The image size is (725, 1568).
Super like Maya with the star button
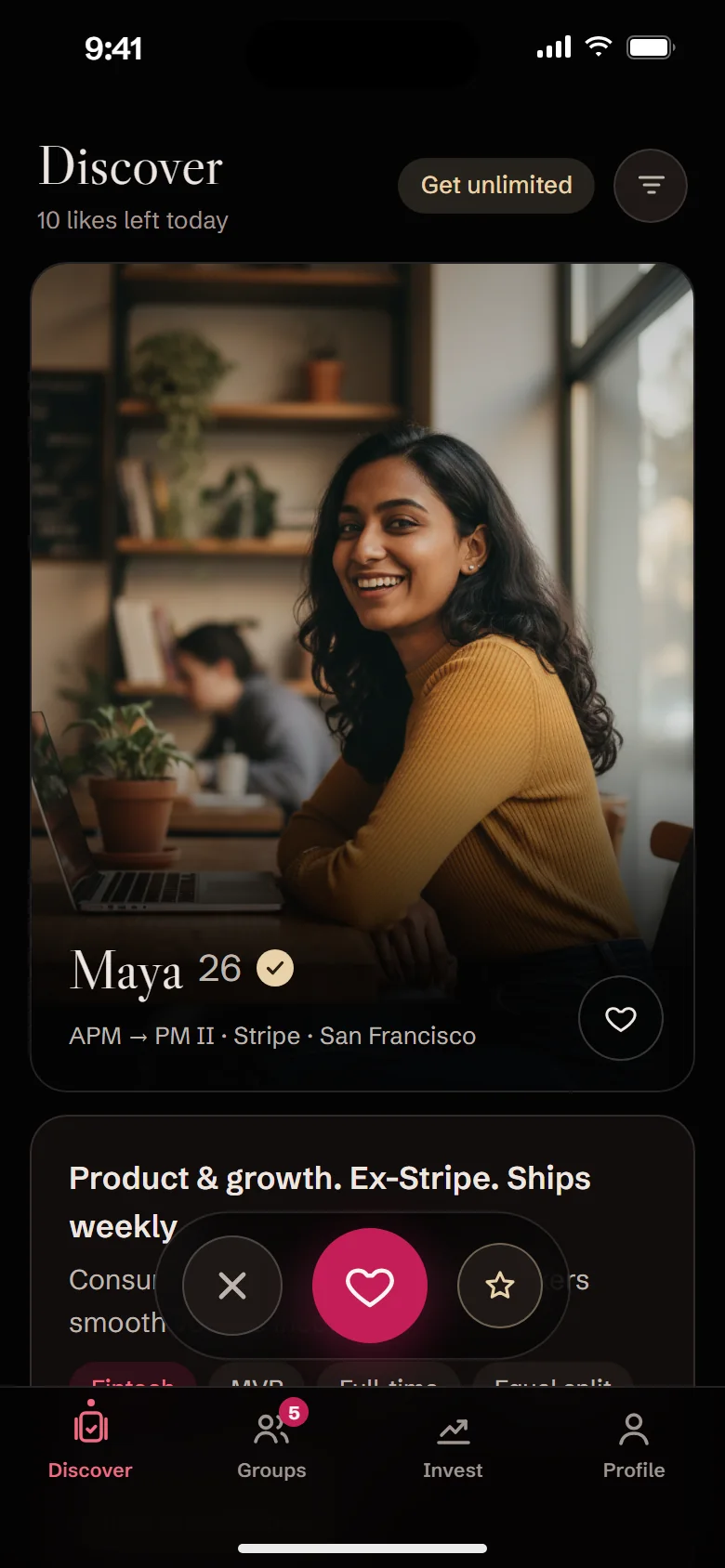pyautogui.click(x=500, y=1286)
